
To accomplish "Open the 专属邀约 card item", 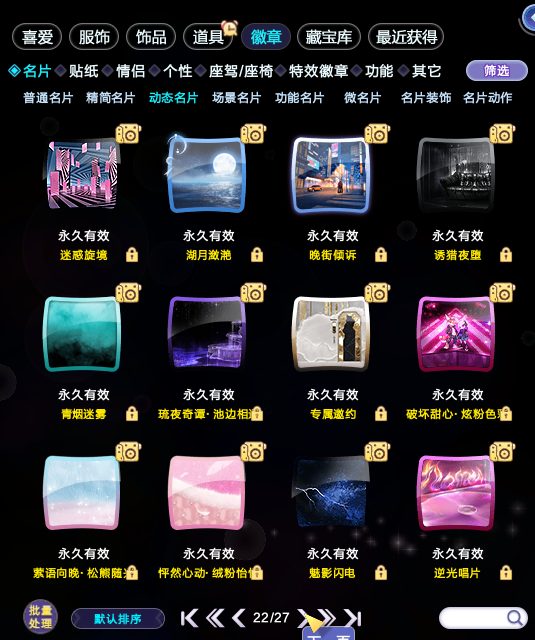I will click(x=332, y=333).
